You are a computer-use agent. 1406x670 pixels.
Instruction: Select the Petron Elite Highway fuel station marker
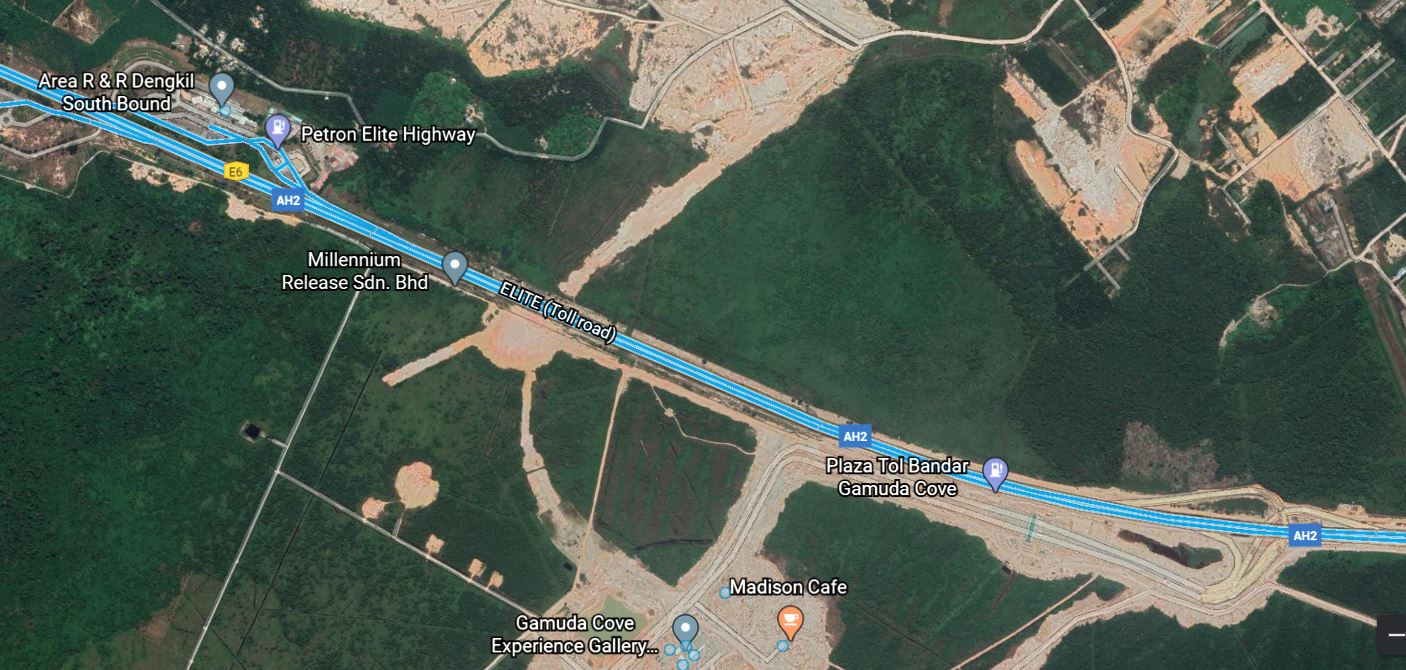coord(277,128)
